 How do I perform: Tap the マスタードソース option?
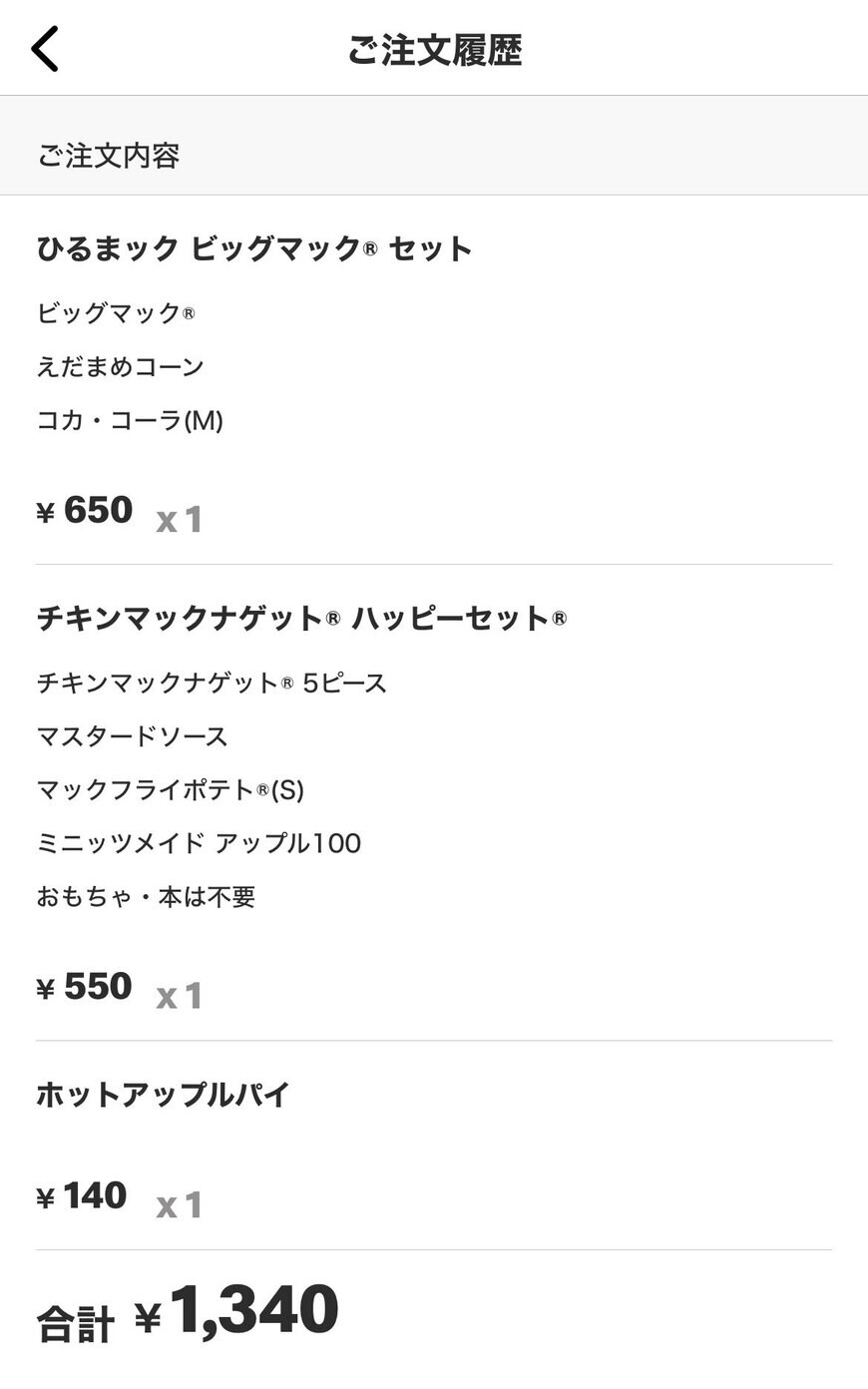(x=130, y=737)
